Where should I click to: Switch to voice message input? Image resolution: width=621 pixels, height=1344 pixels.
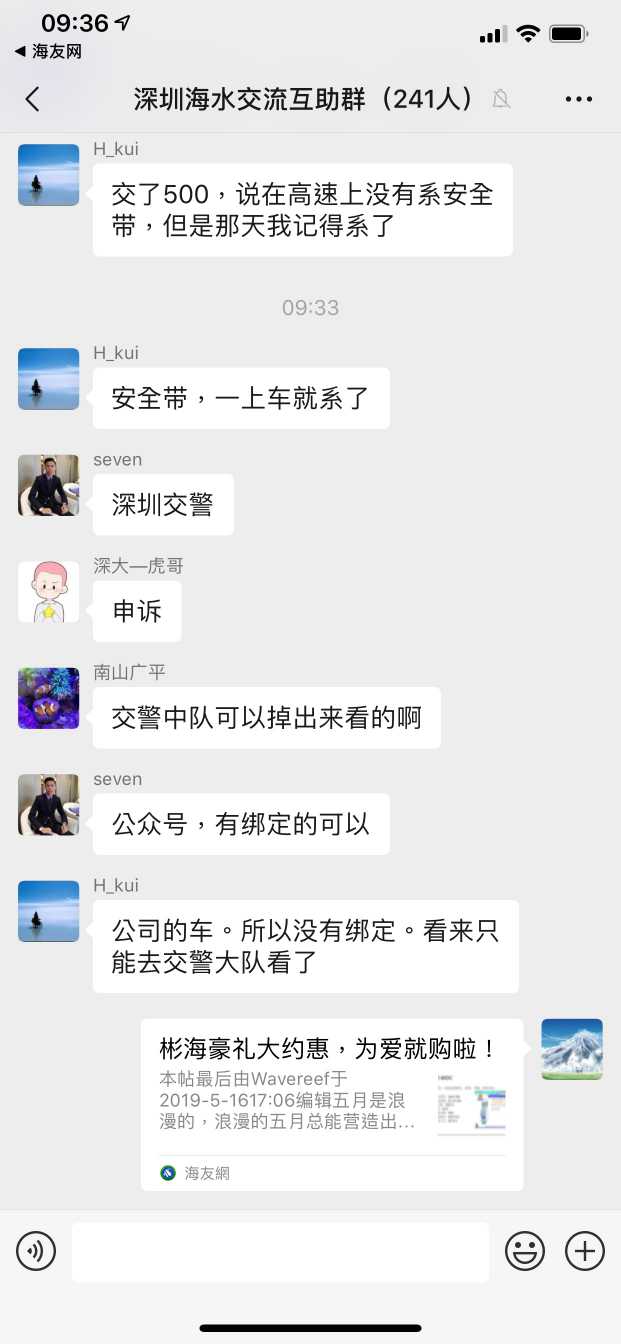[36, 1250]
